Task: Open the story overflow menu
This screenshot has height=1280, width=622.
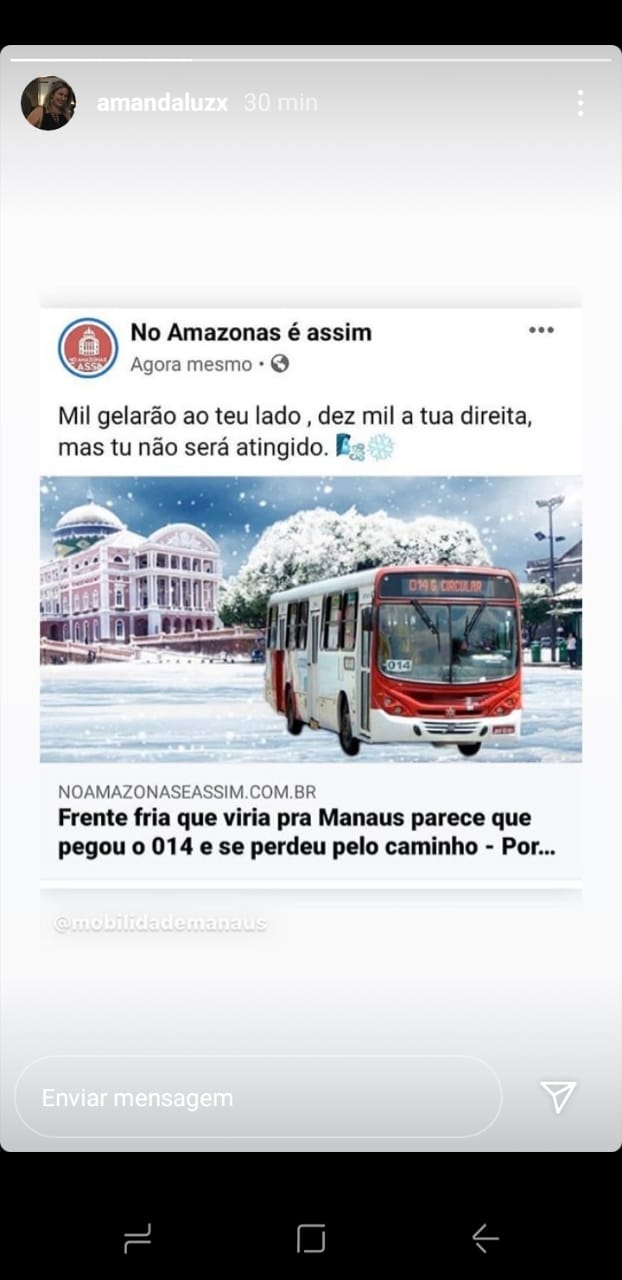Action: click(x=580, y=103)
